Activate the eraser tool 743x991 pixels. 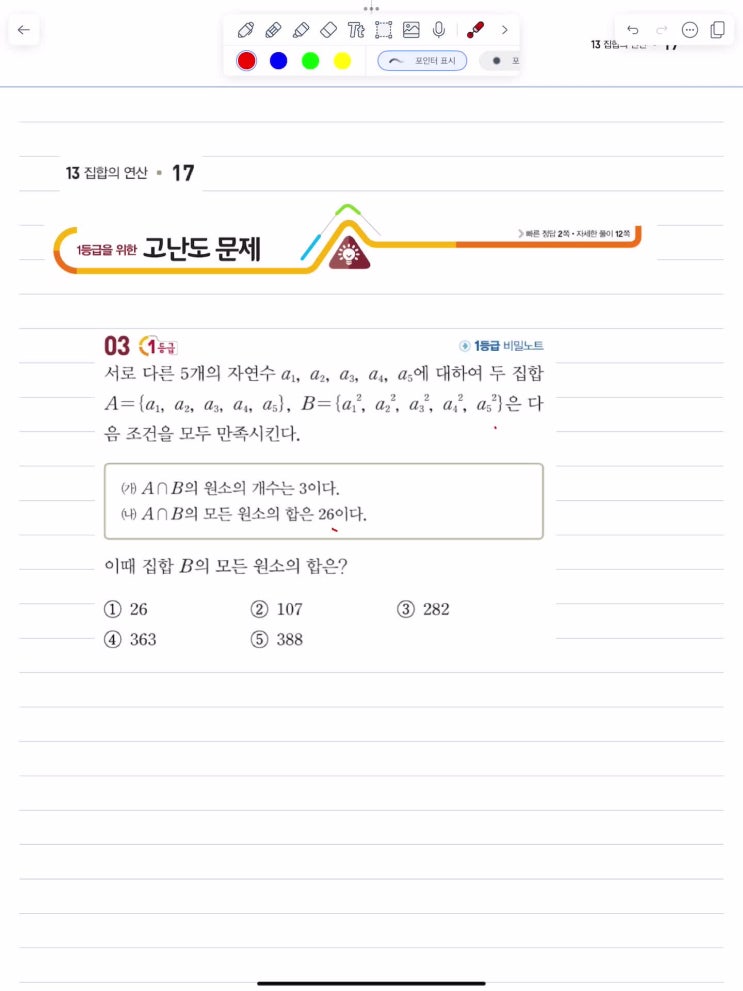pyautogui.click(x=328, y=30)
